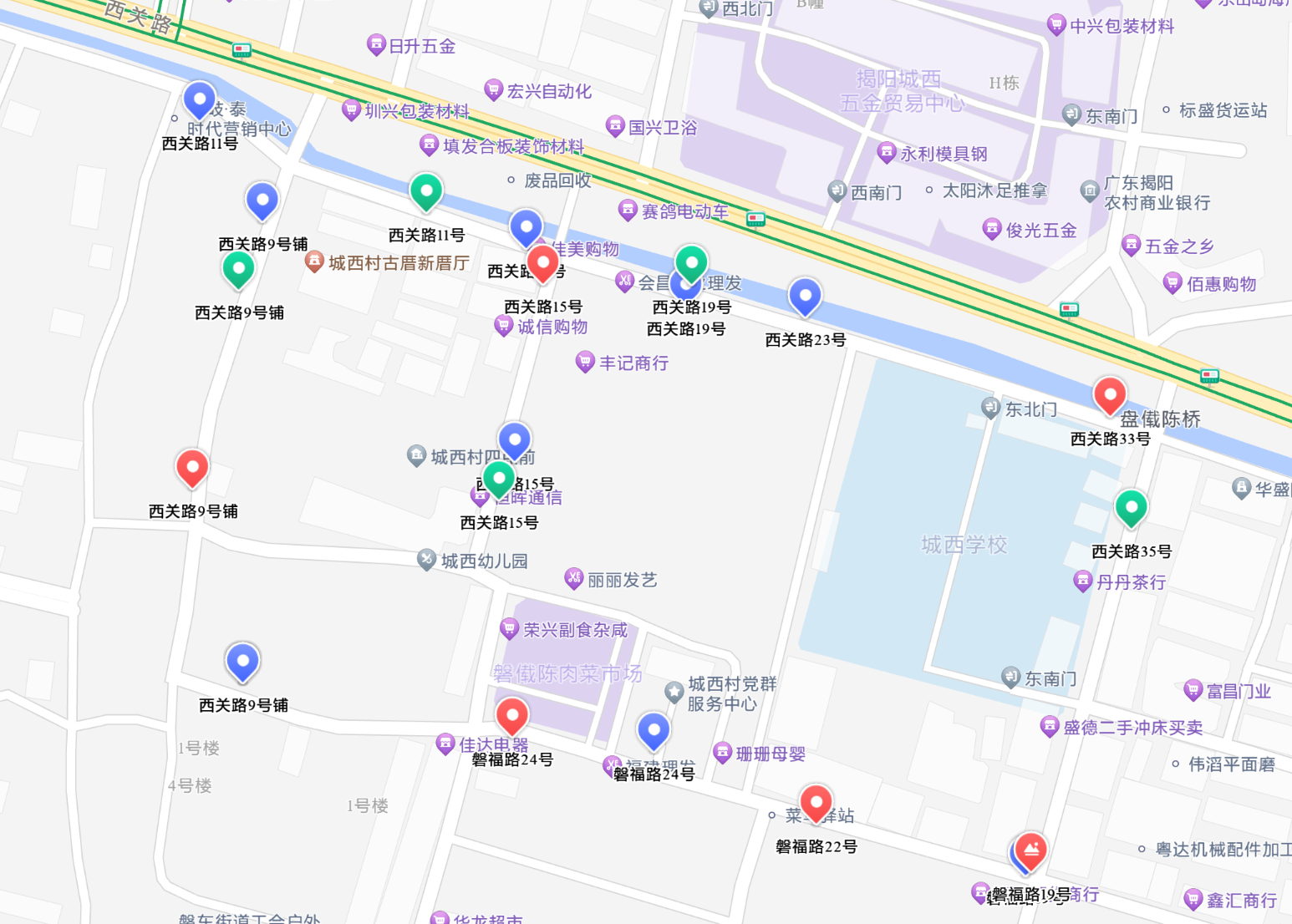1292x924 pixels.
Task: Open the red landmark marker at 磐福路19号
Action: (x=1032, y=850)
